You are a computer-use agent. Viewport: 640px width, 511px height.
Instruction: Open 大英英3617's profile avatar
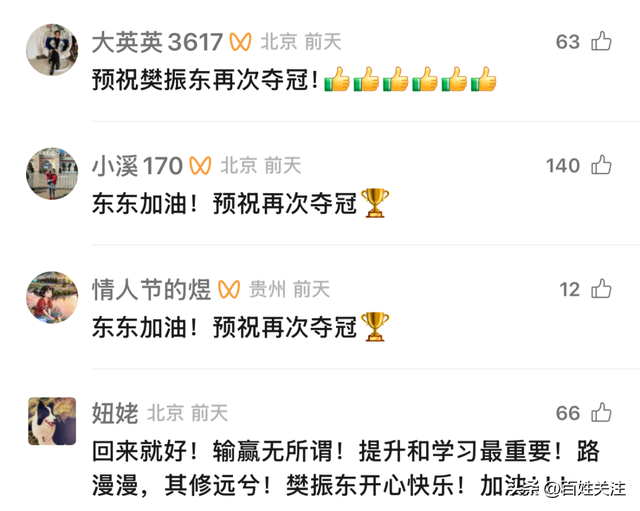(52, 50)
